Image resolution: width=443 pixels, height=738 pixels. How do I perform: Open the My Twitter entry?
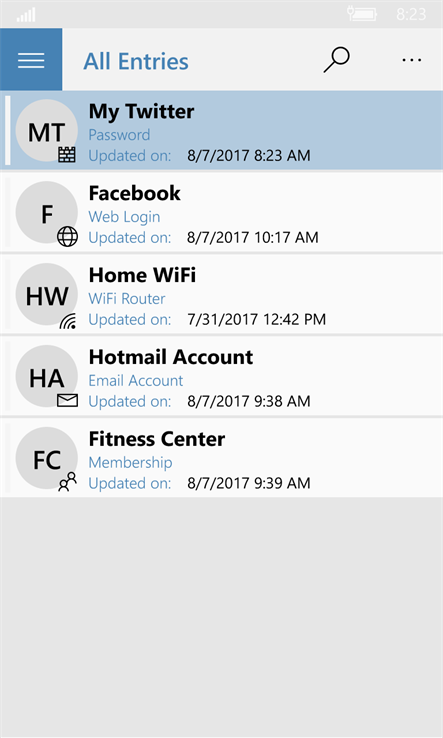[221, 131]
